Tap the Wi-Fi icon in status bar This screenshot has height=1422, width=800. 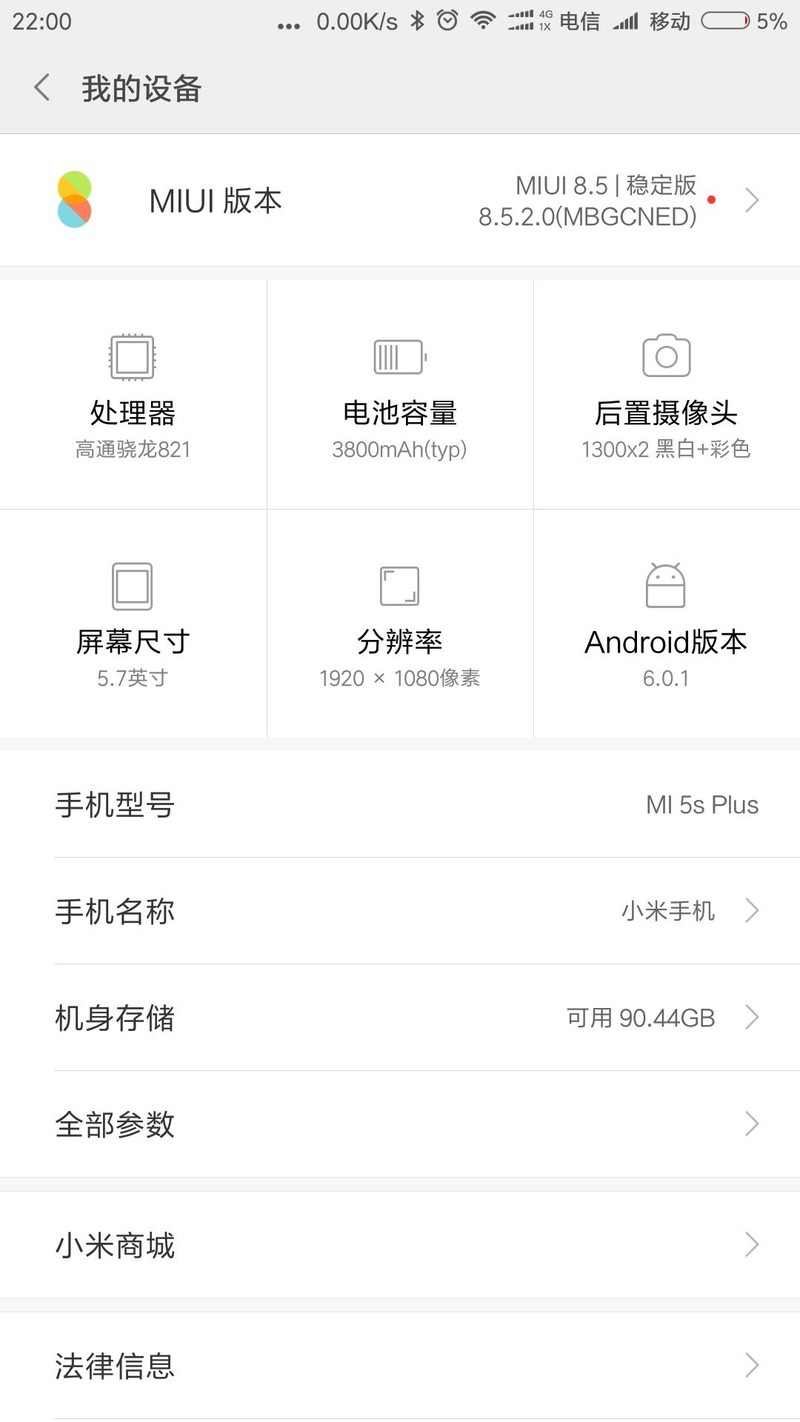[x=483, y=20]
